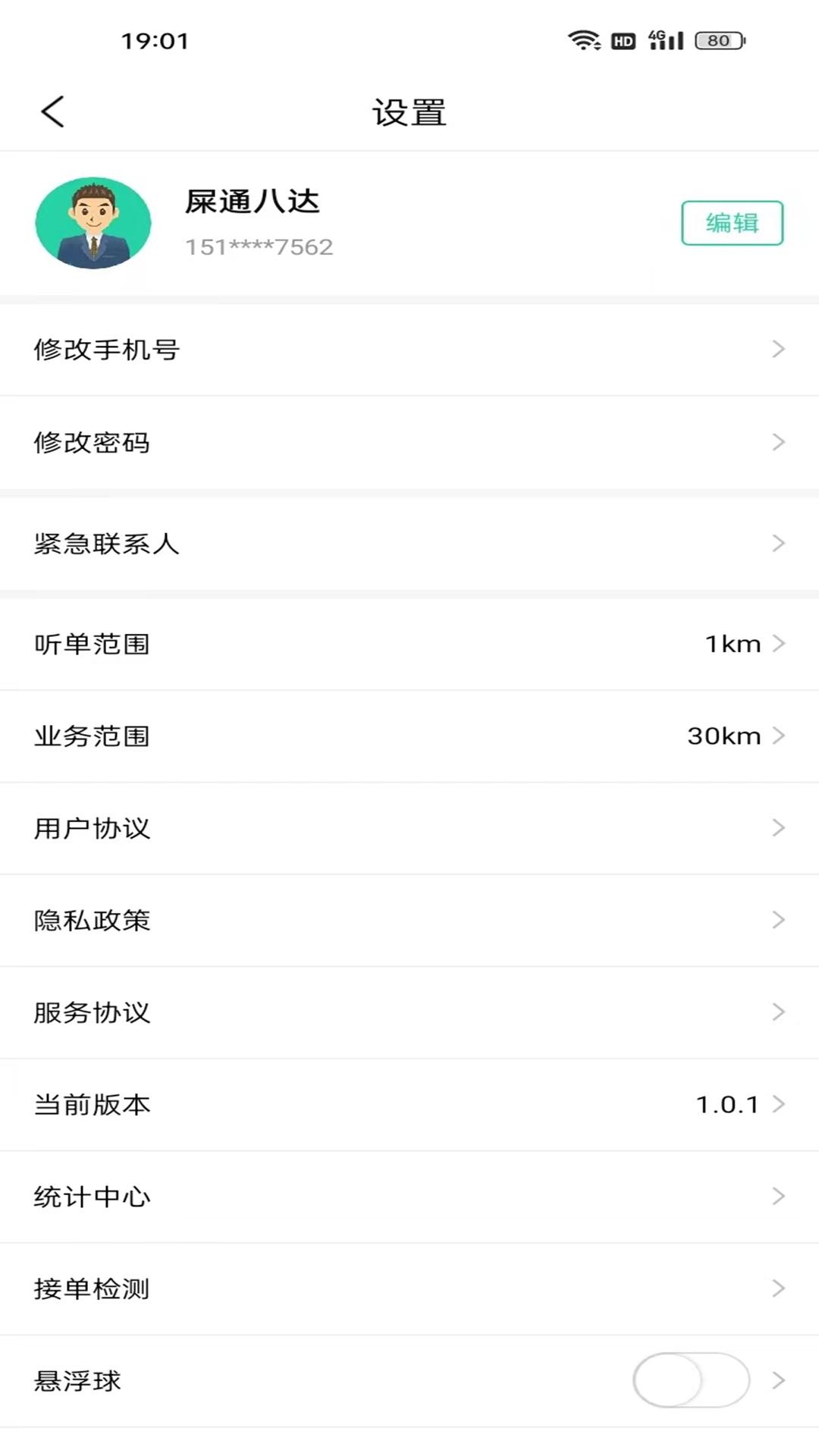This screenshot has width=819, height=1456.
Task: Open 统计中心 statistics center
Action: (x=409, y=1197)
